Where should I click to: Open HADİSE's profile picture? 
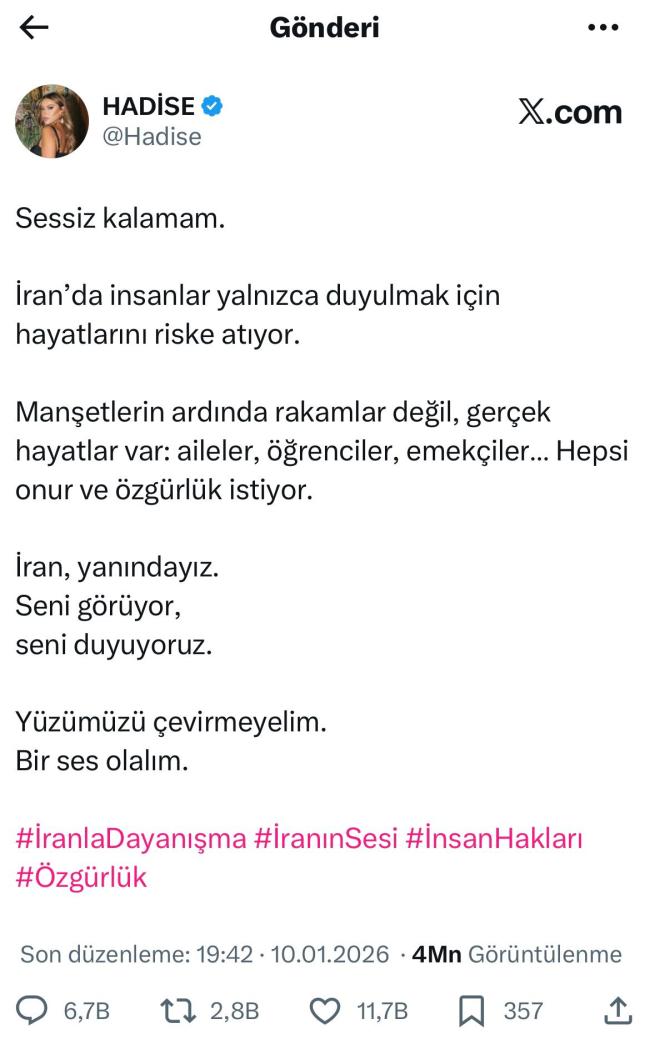[52, 121]
